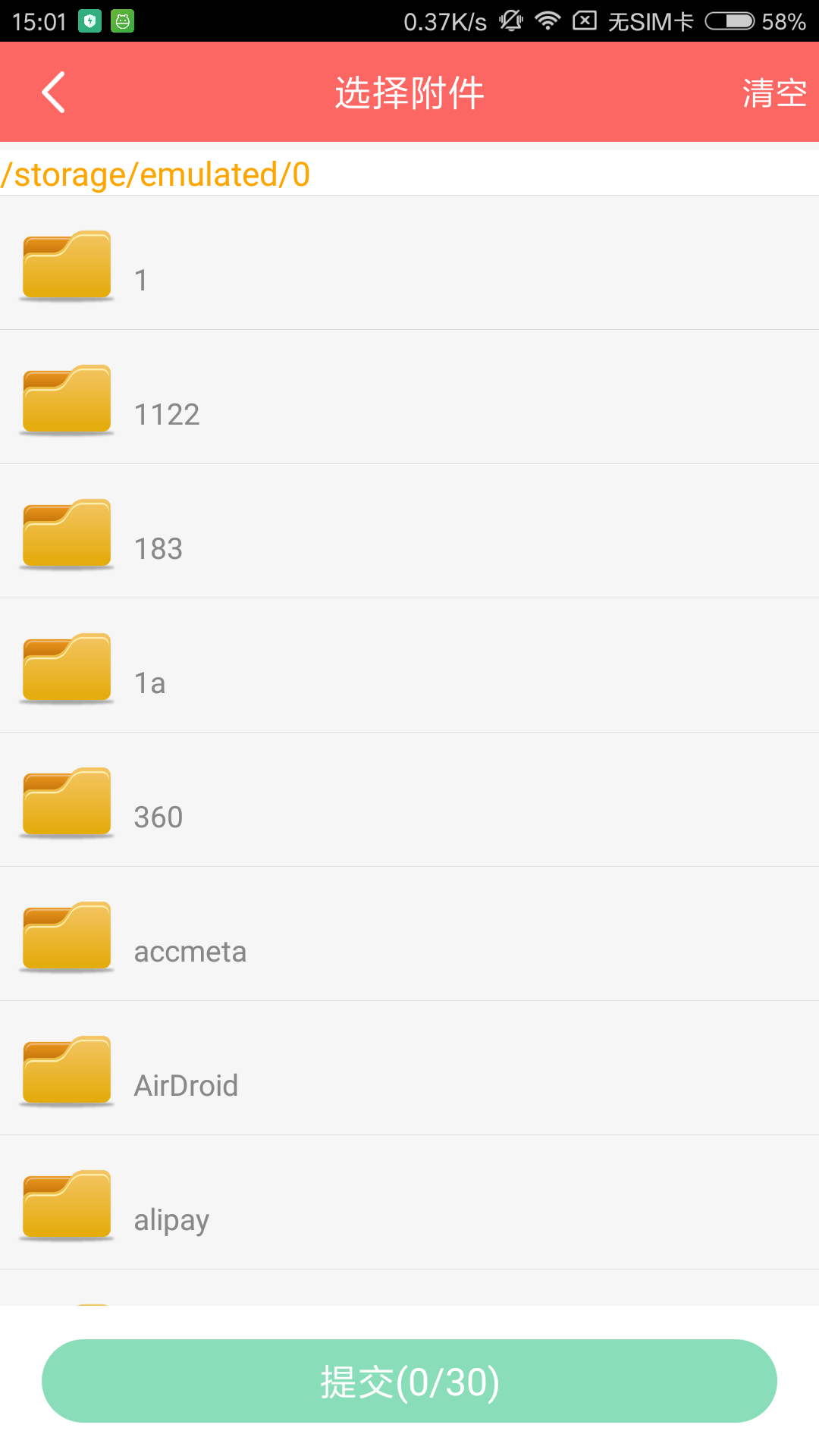Tap 清空 to clear selected attachments
This screenshot has height=1456, width=819.
(773, 93)
